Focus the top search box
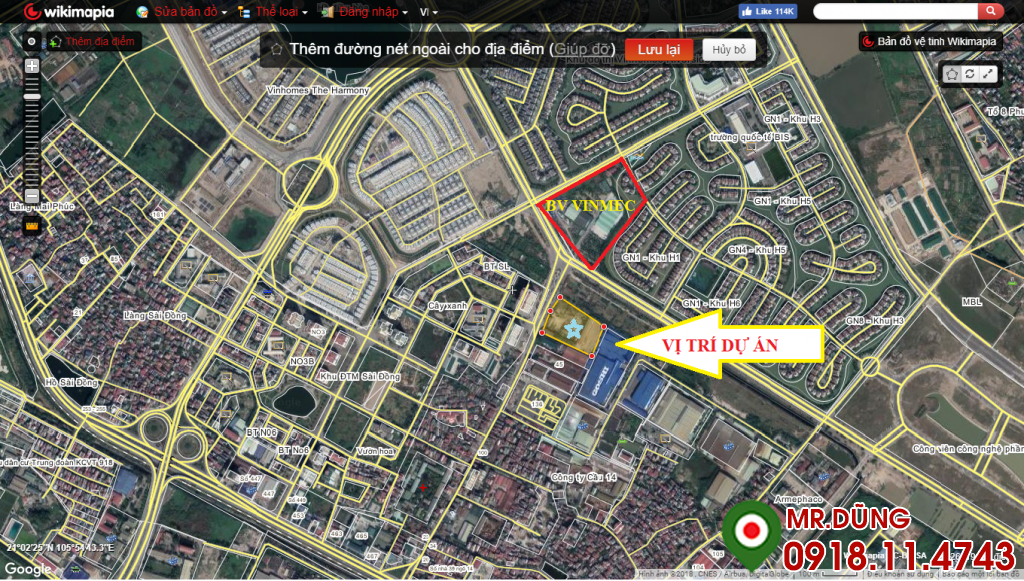This screenshot has width=1024, height=581. (x=894, y=11)
